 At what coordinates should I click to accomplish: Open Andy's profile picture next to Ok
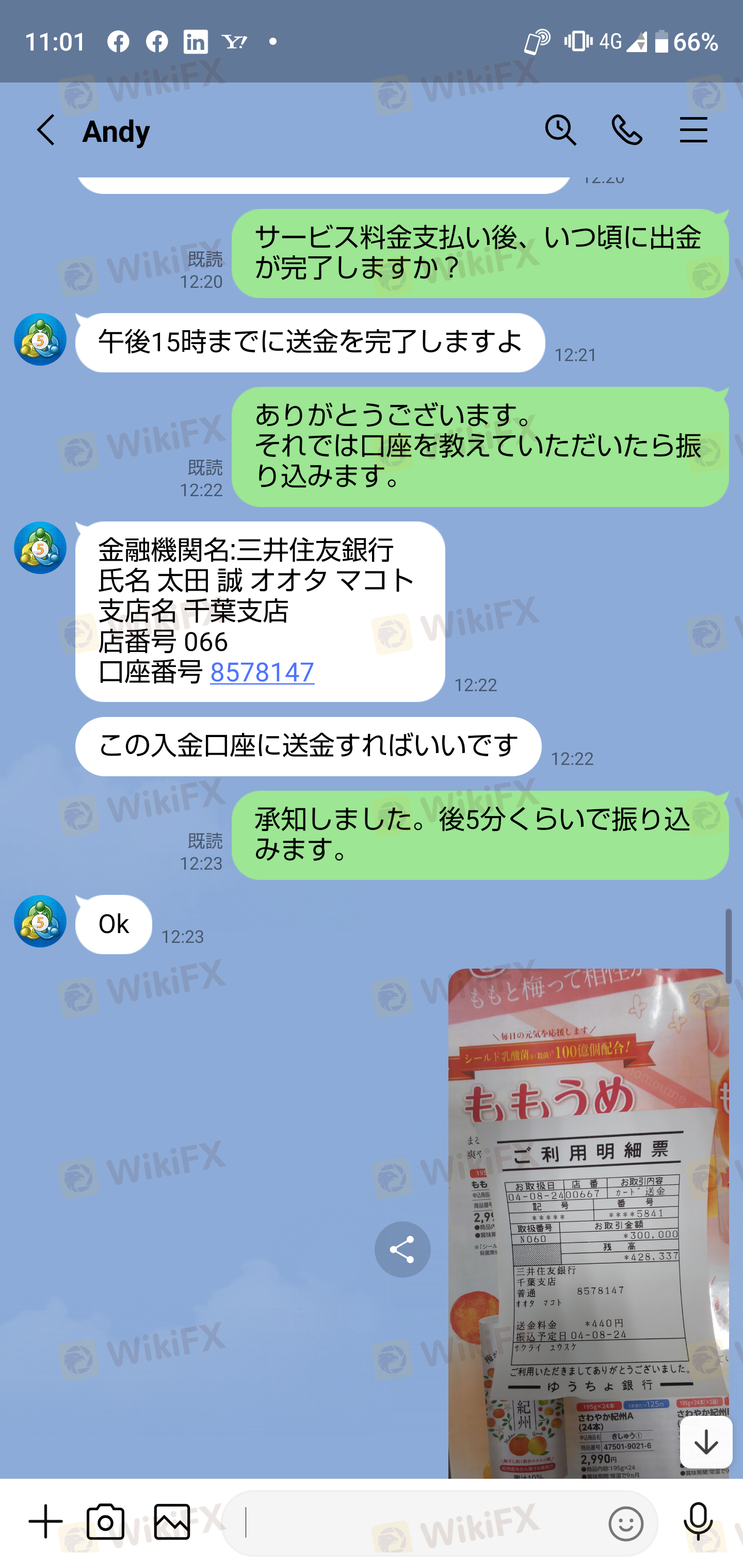pos(40,921)
